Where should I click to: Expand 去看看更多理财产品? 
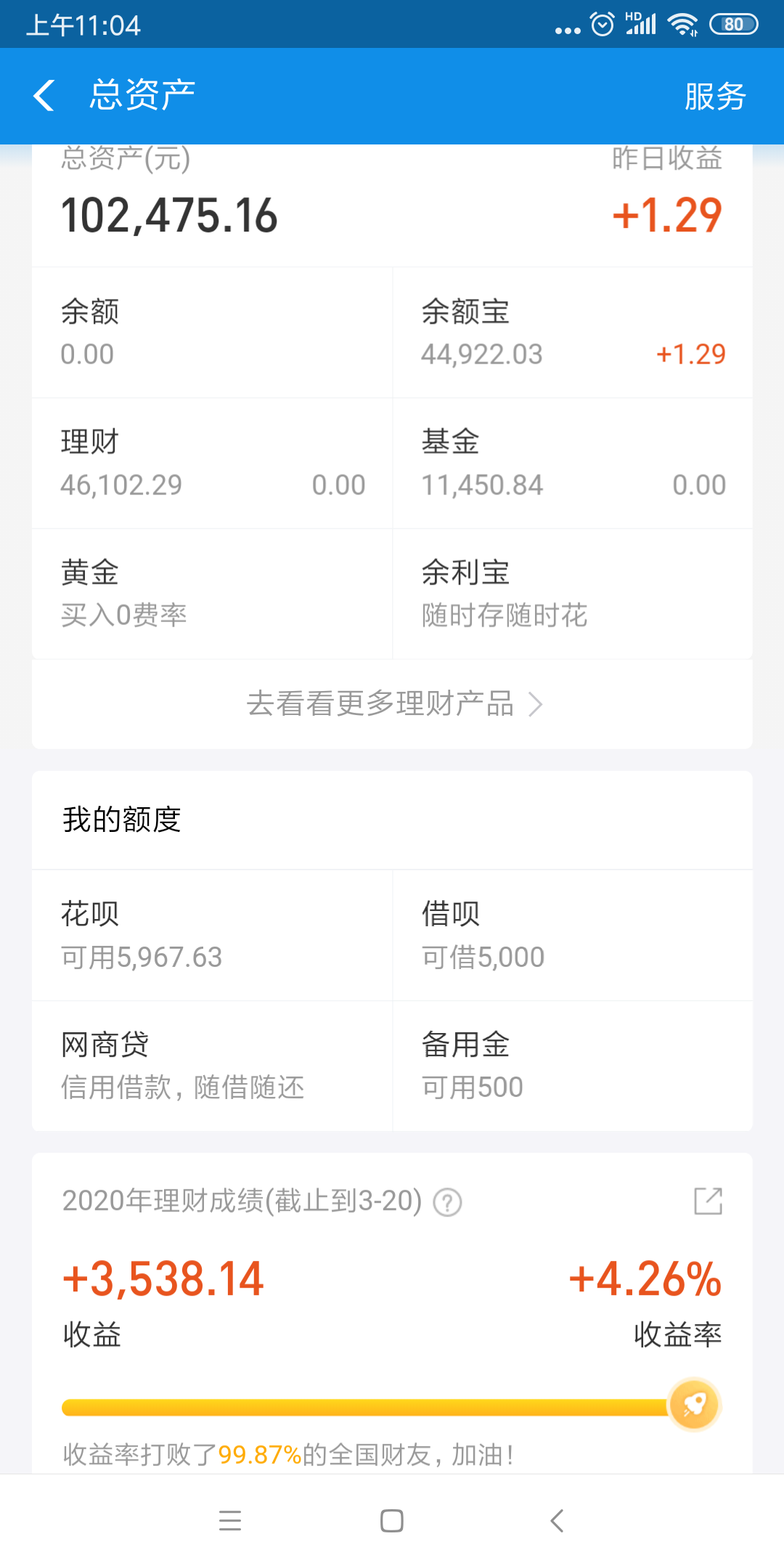point(392,703)
